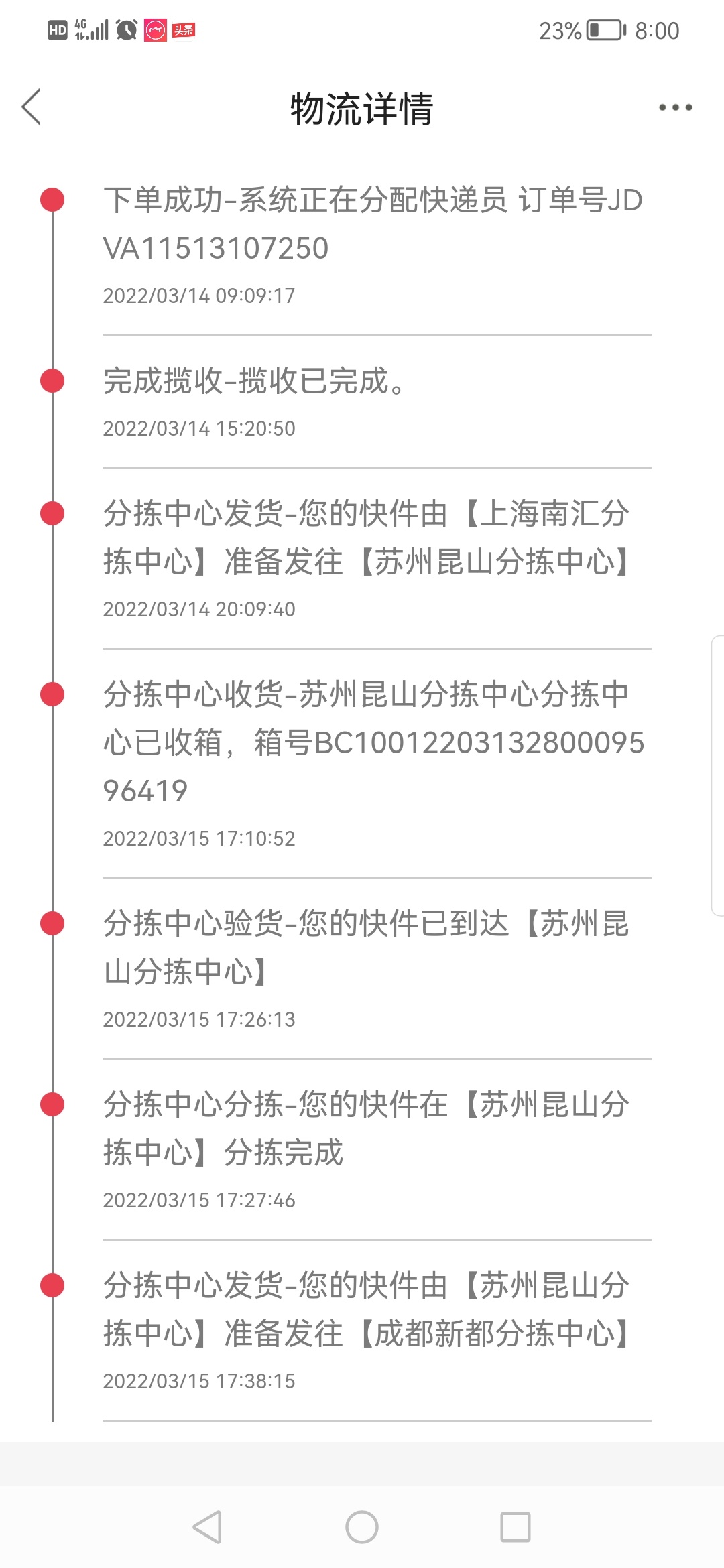Open the three-dot overflow menu

[x=675, y=107]
